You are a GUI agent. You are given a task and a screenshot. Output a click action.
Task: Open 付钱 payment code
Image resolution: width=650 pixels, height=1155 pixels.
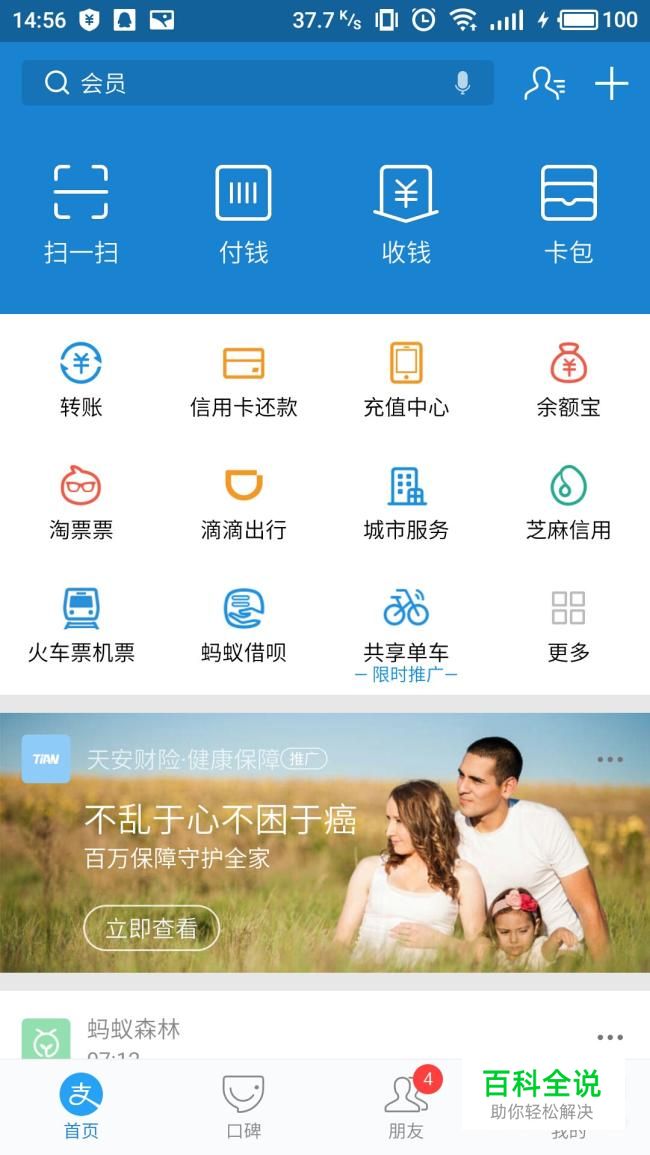(243, 212)
